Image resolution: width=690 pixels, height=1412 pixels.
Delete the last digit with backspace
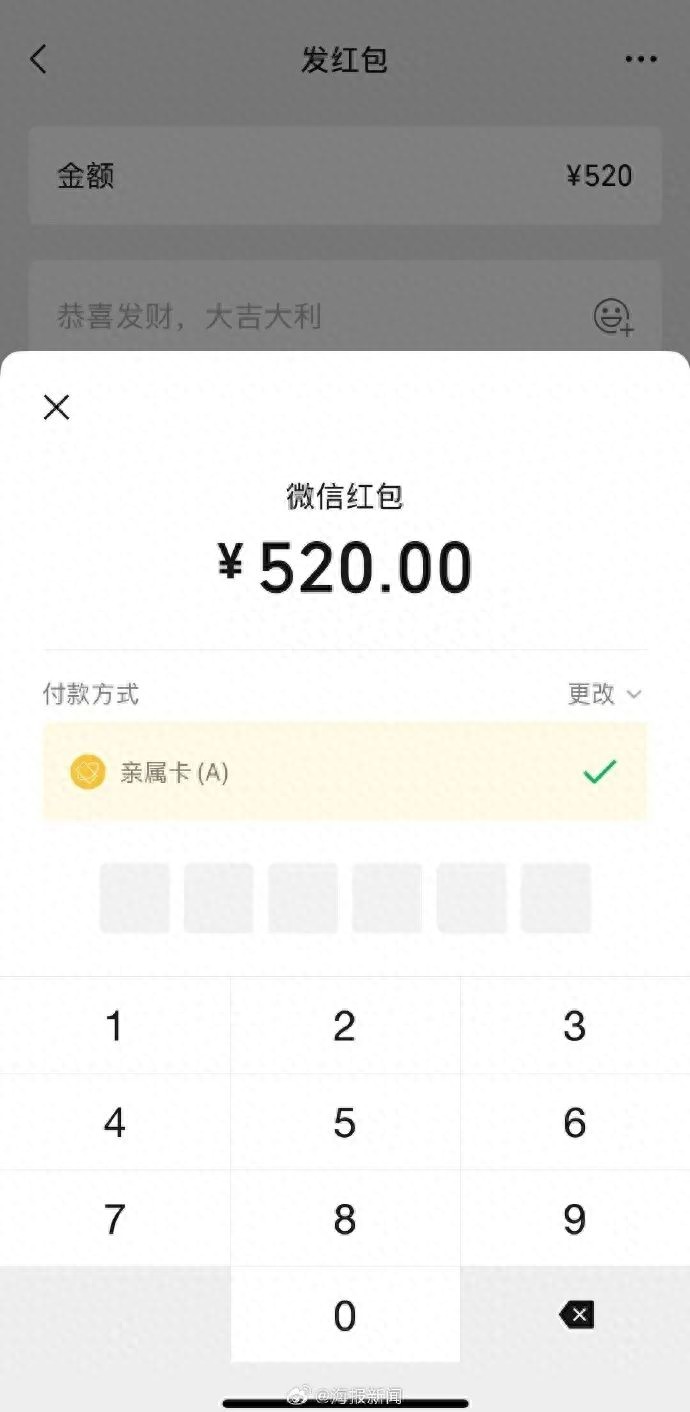(576, 1315)
